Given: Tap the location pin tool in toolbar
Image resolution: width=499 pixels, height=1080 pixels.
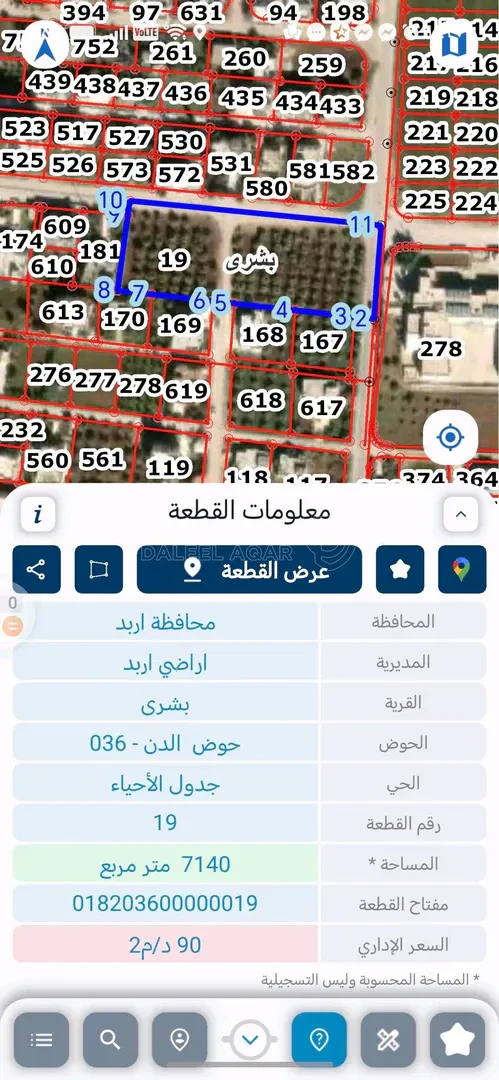Looking at the screenshot, I should click(179, 1039).
